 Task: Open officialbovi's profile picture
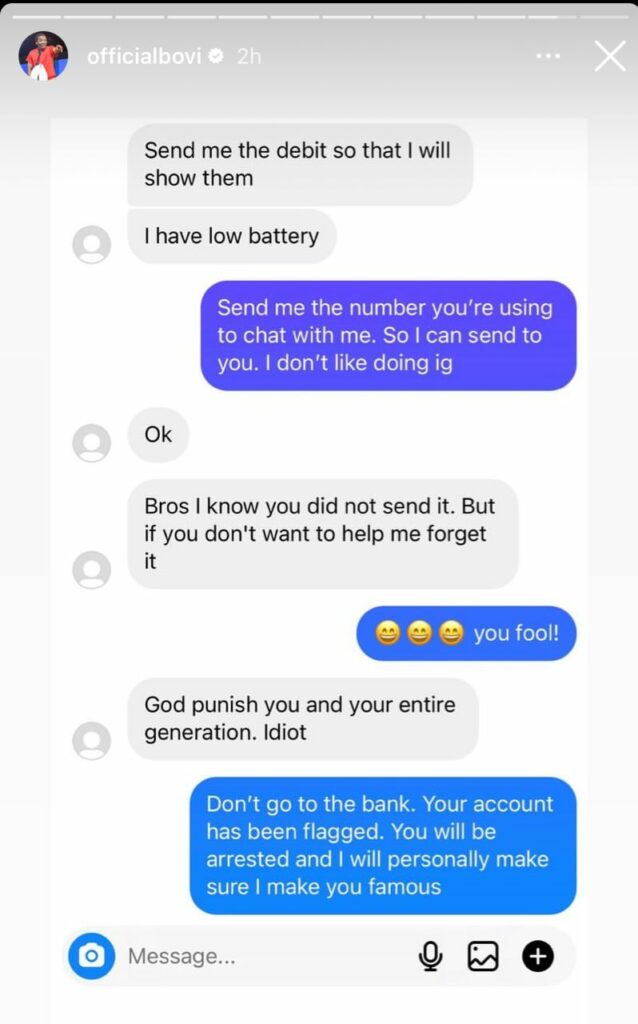click(x=43, y=56)
